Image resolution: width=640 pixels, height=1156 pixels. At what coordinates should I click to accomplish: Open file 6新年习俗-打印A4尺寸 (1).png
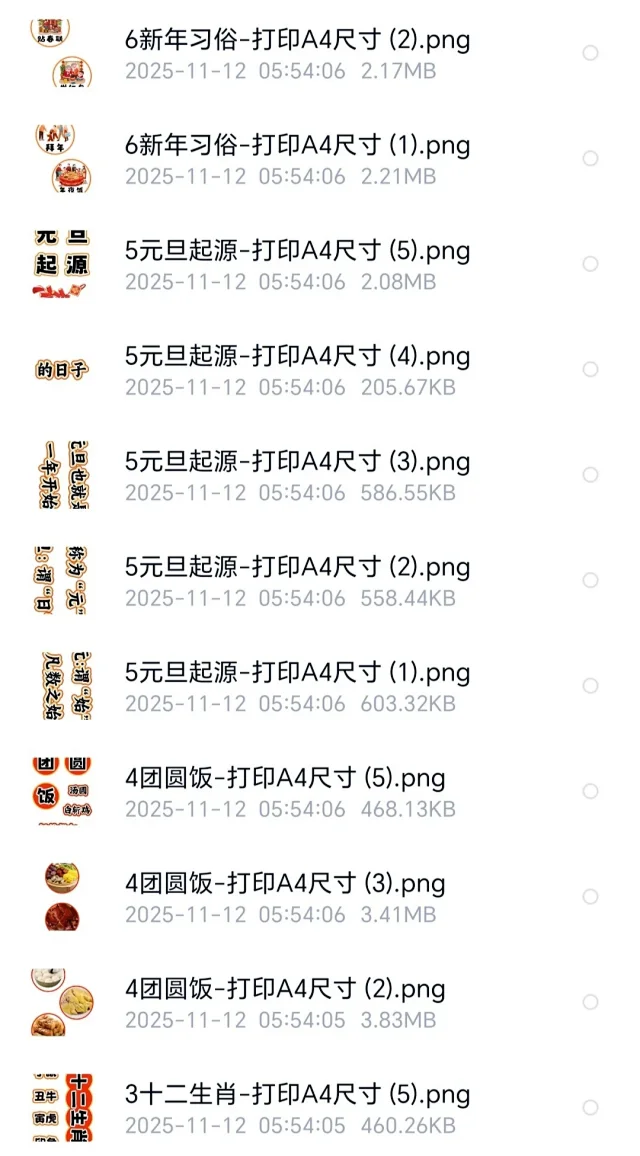pos(297,146)
